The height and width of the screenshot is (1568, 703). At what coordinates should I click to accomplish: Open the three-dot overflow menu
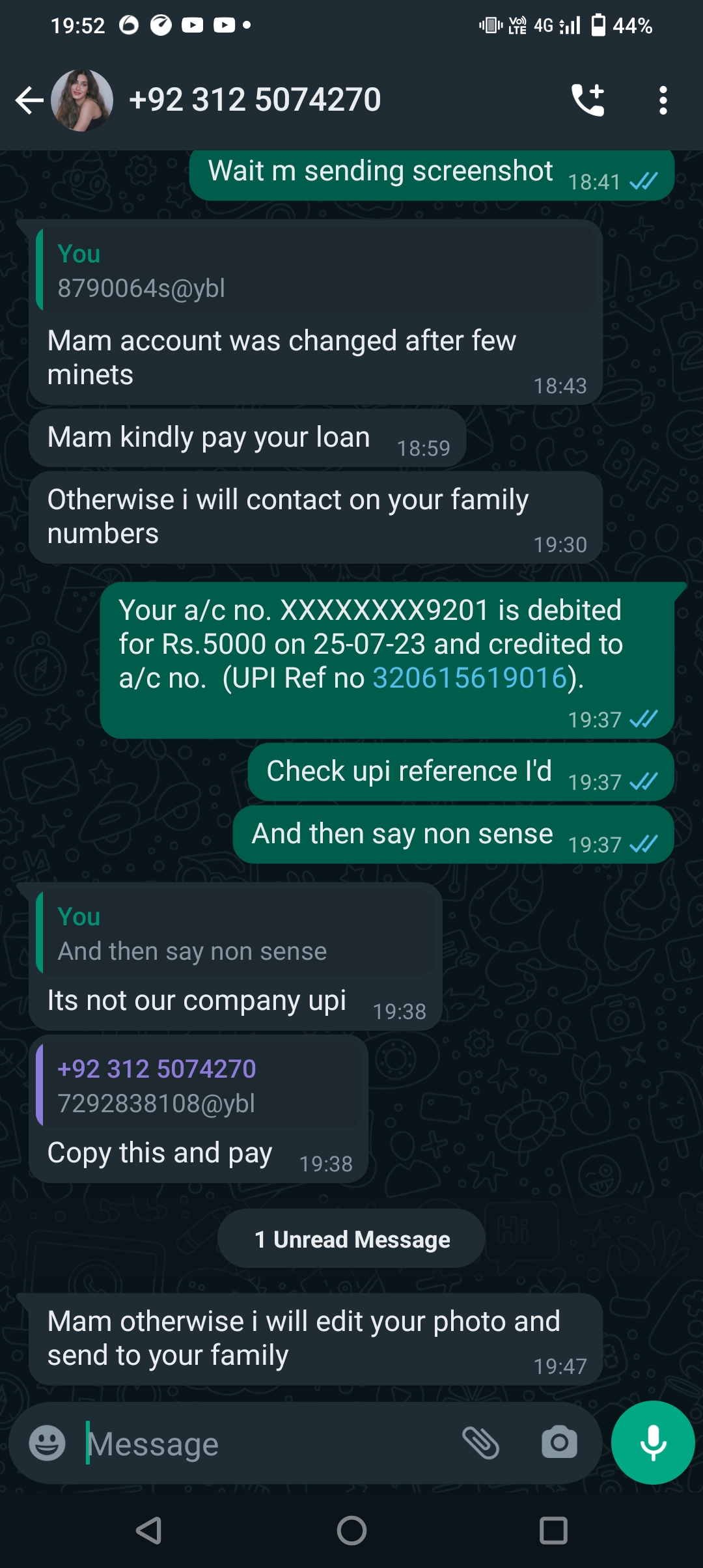(663, 100)
